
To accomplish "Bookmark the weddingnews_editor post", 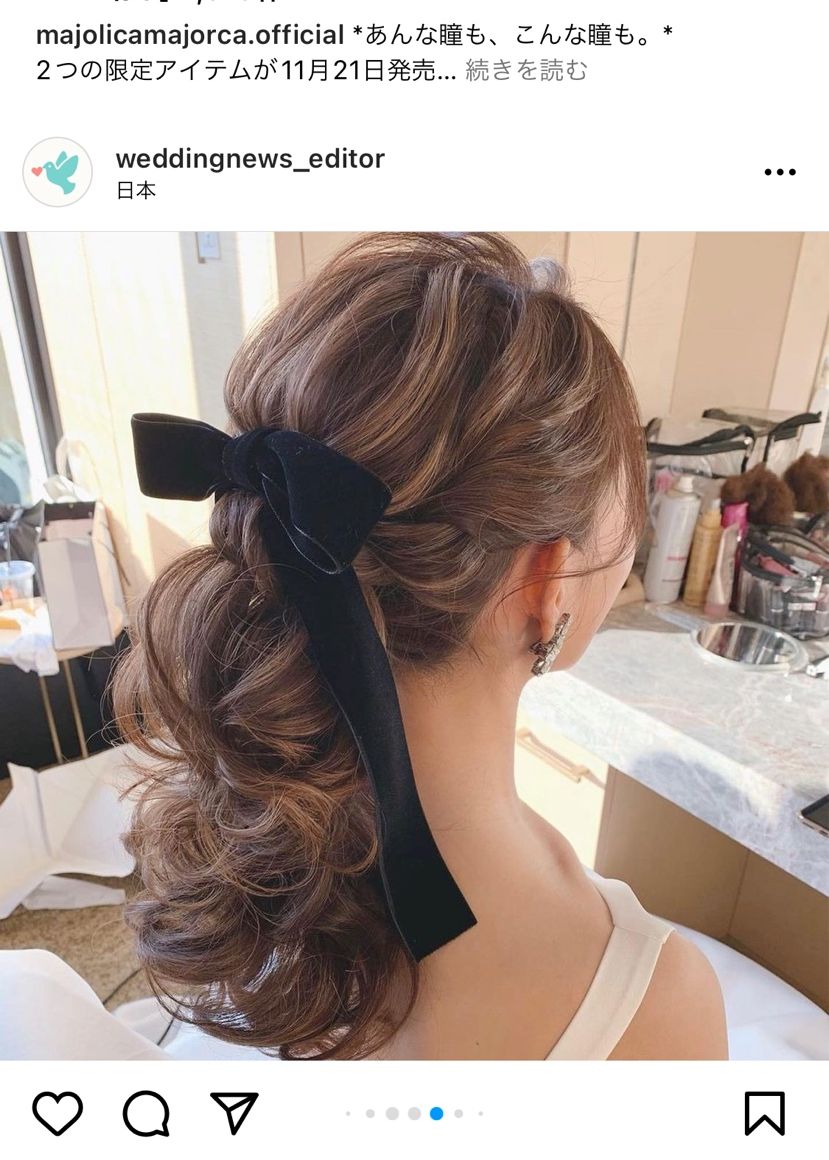I will coord(764,1113).
